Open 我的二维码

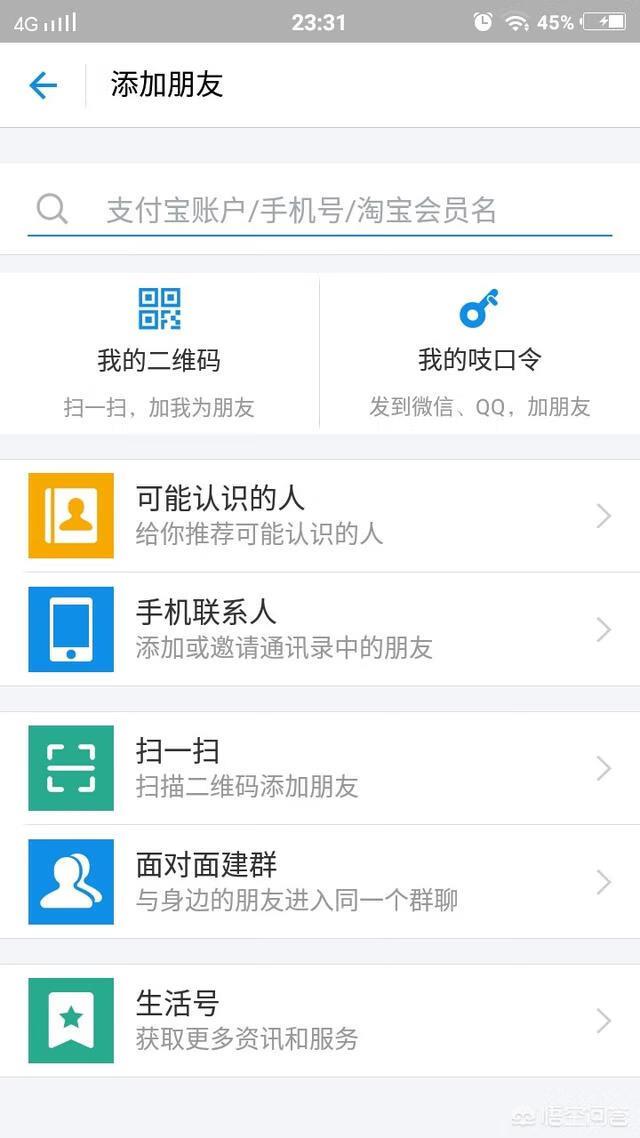(x=159, y=353)
